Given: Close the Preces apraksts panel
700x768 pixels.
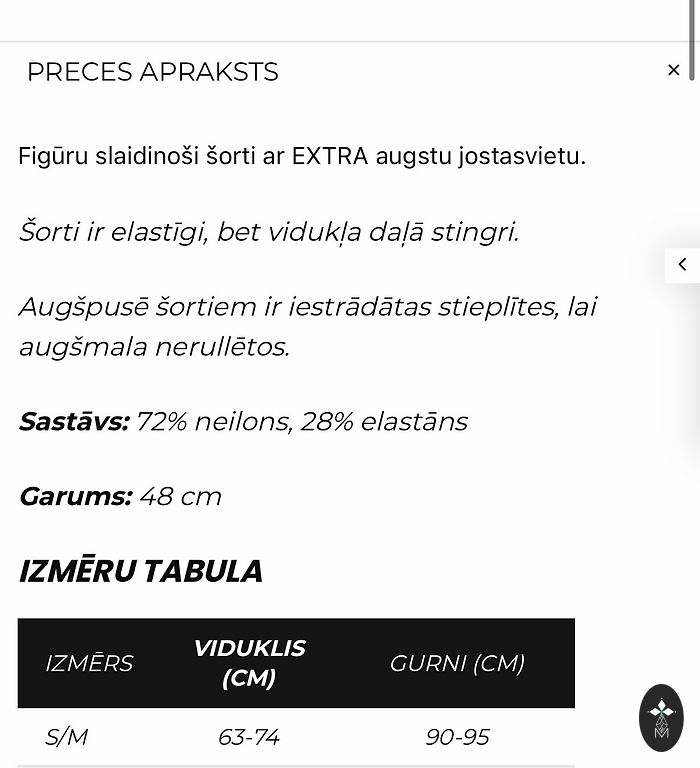Looking at the screenshot, I should 673,70.
